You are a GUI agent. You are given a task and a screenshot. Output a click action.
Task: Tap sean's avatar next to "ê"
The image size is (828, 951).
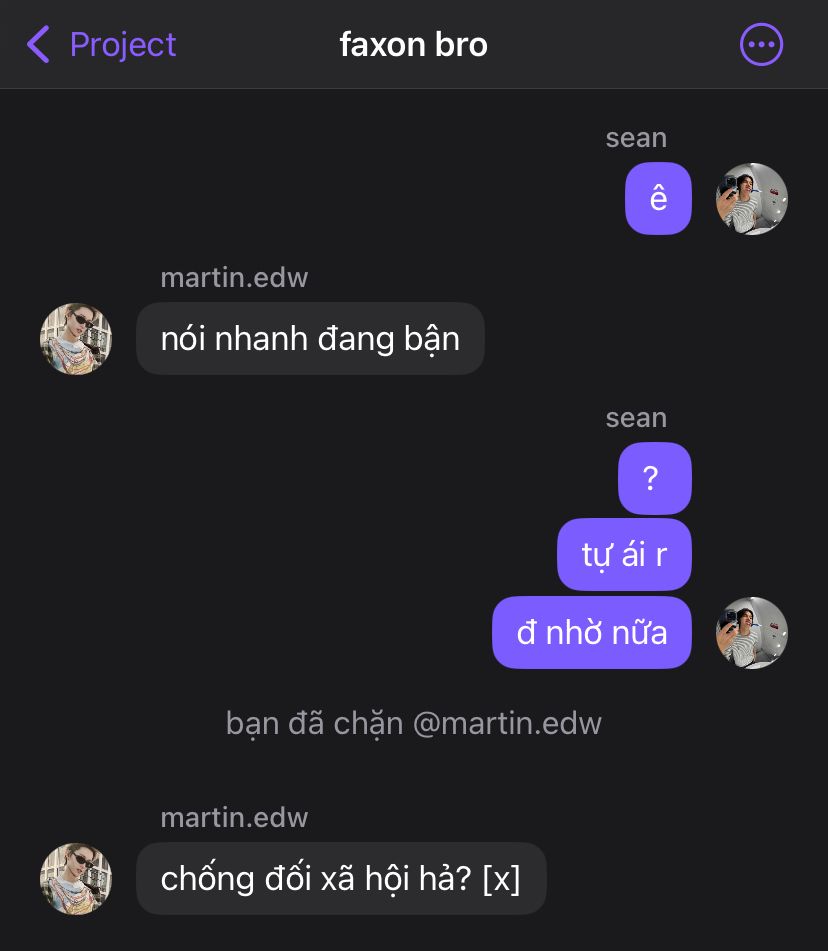[752, 199]
